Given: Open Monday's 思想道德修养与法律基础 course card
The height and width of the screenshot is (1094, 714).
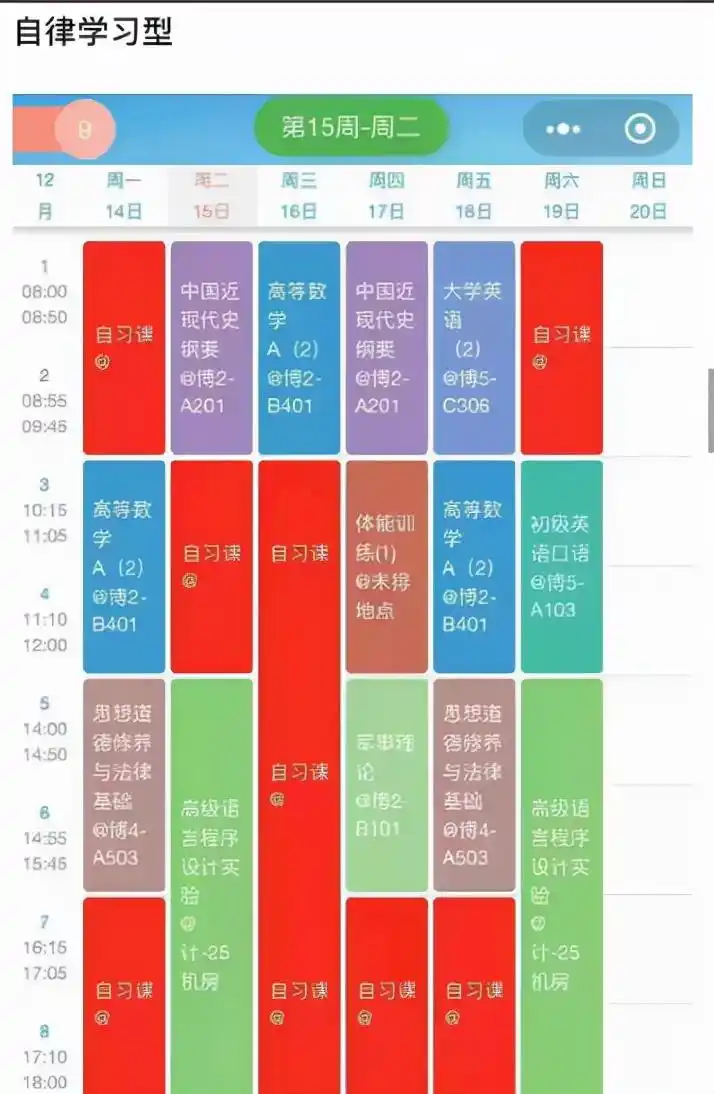Looking at the screenshot, I should [124, 785].
